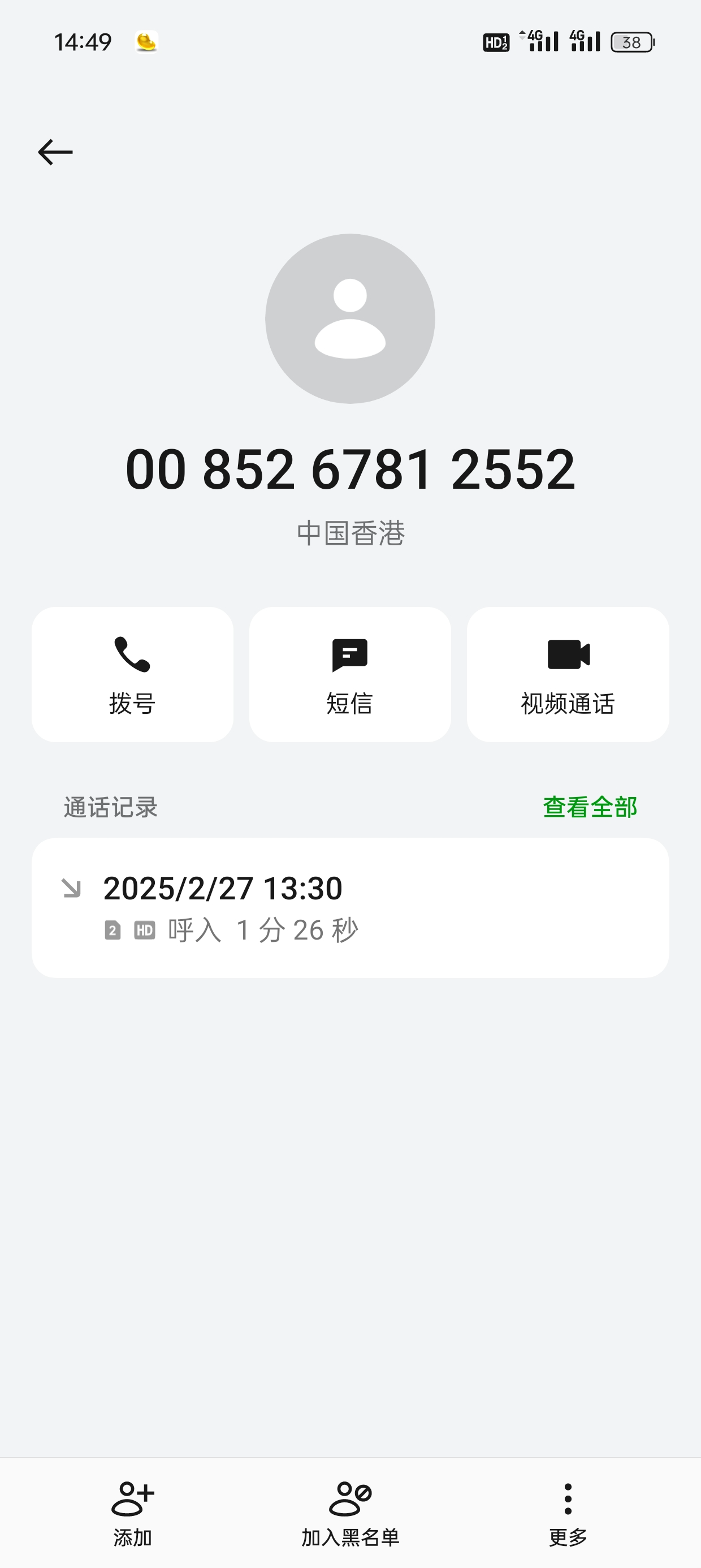Select 加入黑名单 to block number
Screen dimensions: 701x1568
click(x=350, y=1513)
